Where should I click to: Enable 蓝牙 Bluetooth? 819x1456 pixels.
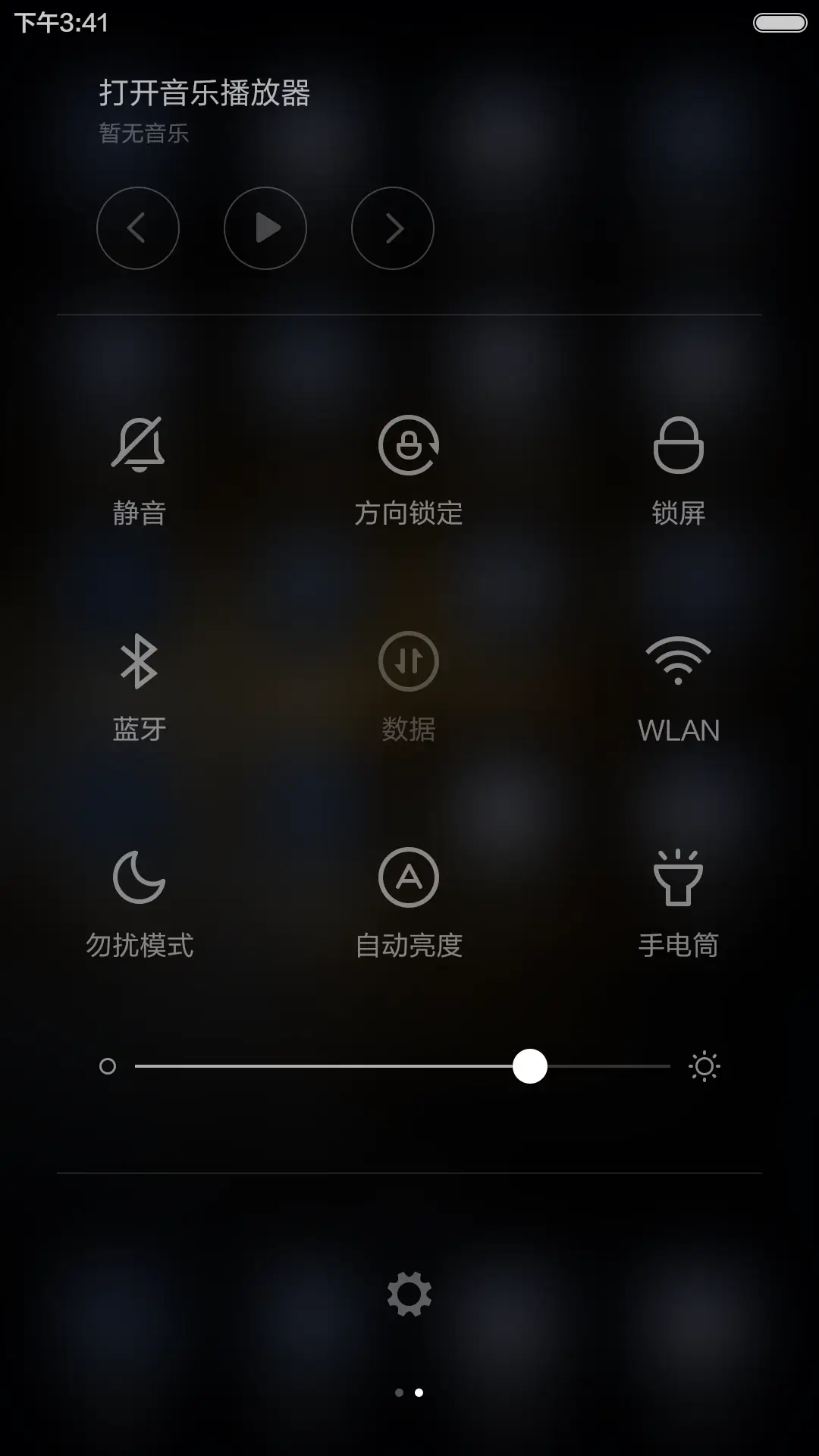coord(139,682)
